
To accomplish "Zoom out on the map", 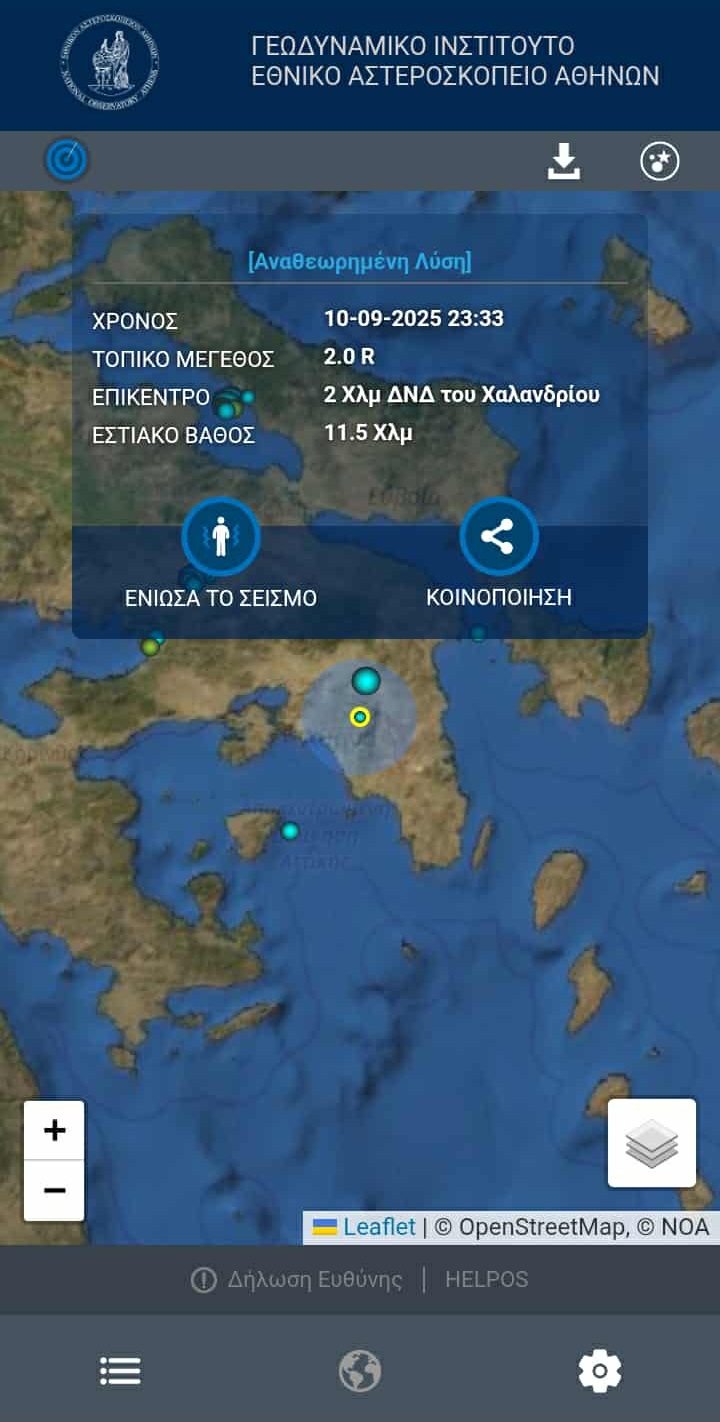I will point(54,1190).
